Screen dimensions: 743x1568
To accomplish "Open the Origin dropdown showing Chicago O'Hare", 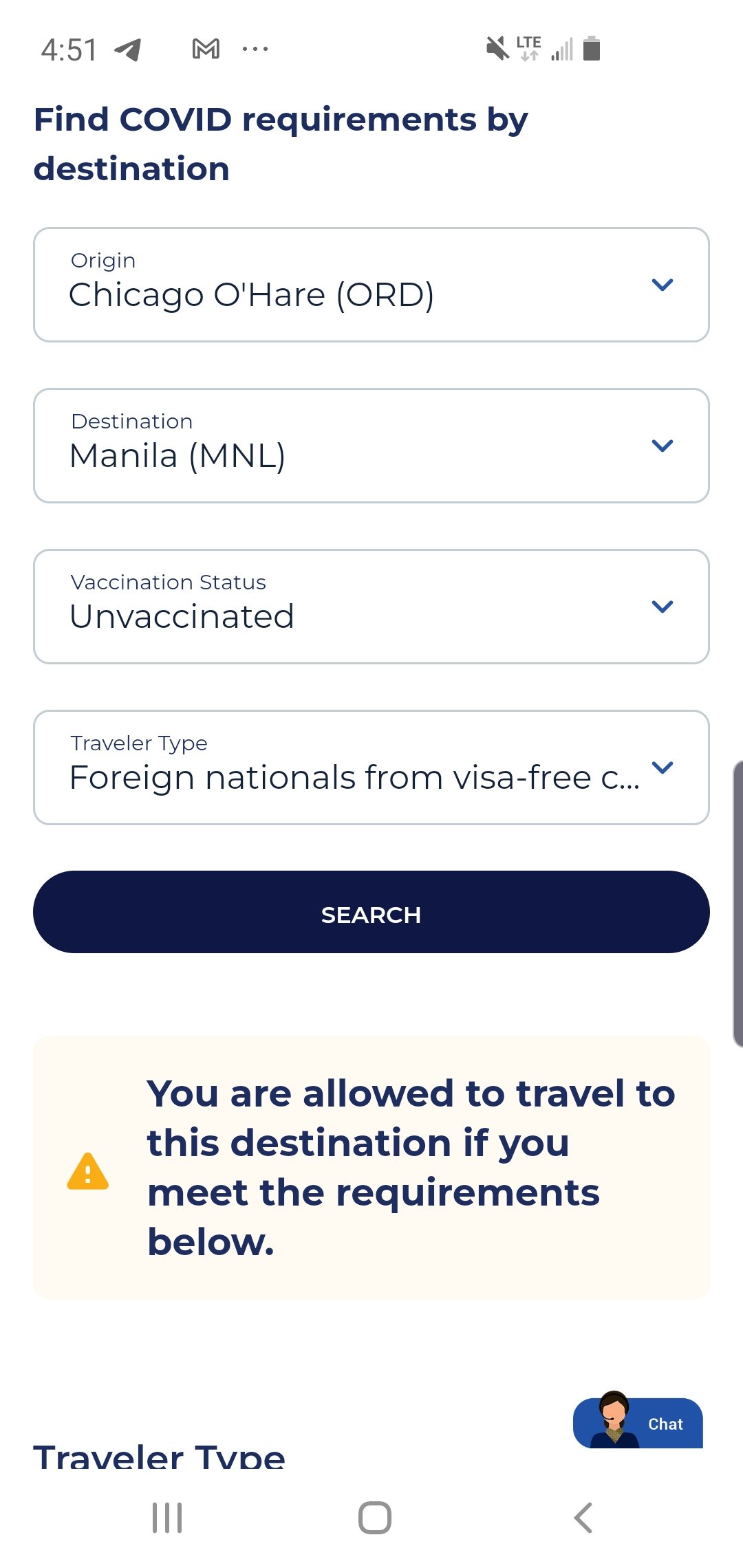I will click(x=371, y=285).
